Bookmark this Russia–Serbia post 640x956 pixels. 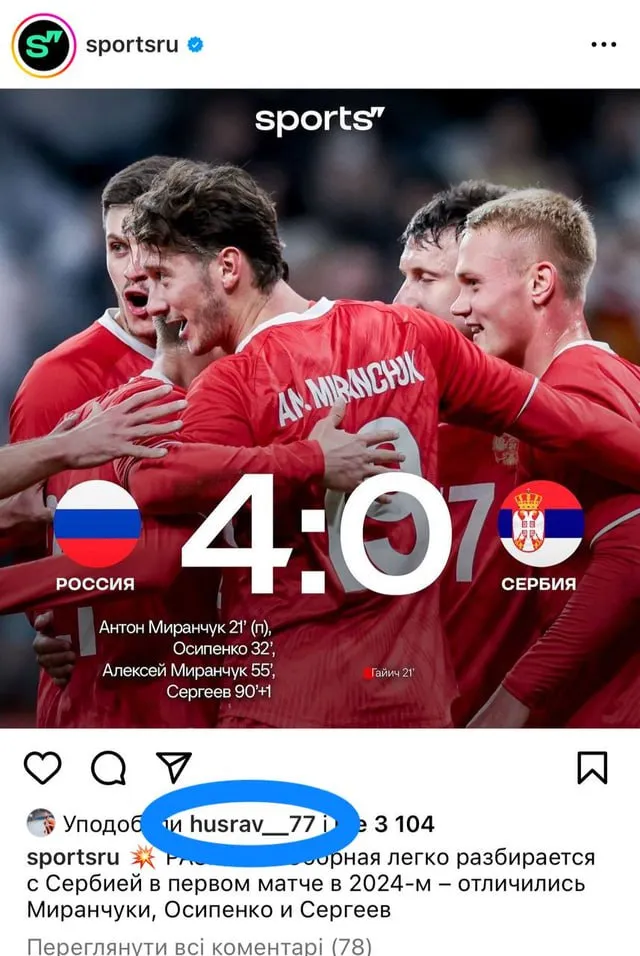click(593, 768)
